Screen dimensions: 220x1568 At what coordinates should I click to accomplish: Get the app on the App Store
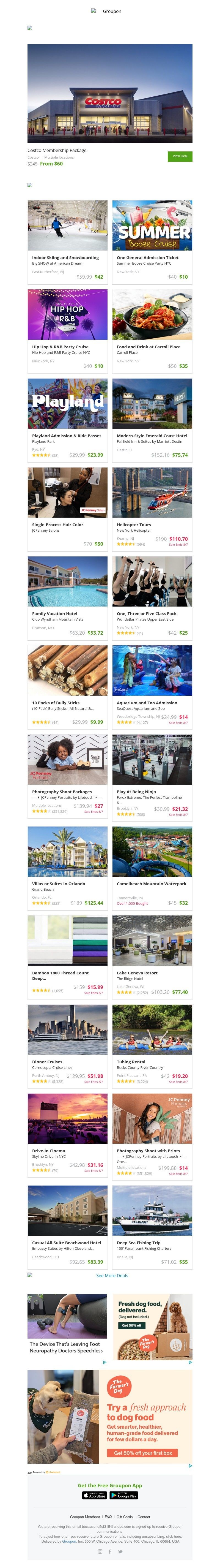94,1495
